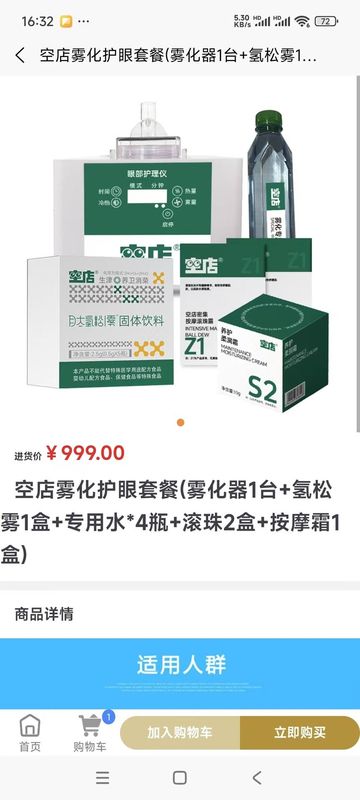The height and width of the screenshot is (800, 360).
Task: Tap 立即购买 to buy now
Action: (300, 733)
